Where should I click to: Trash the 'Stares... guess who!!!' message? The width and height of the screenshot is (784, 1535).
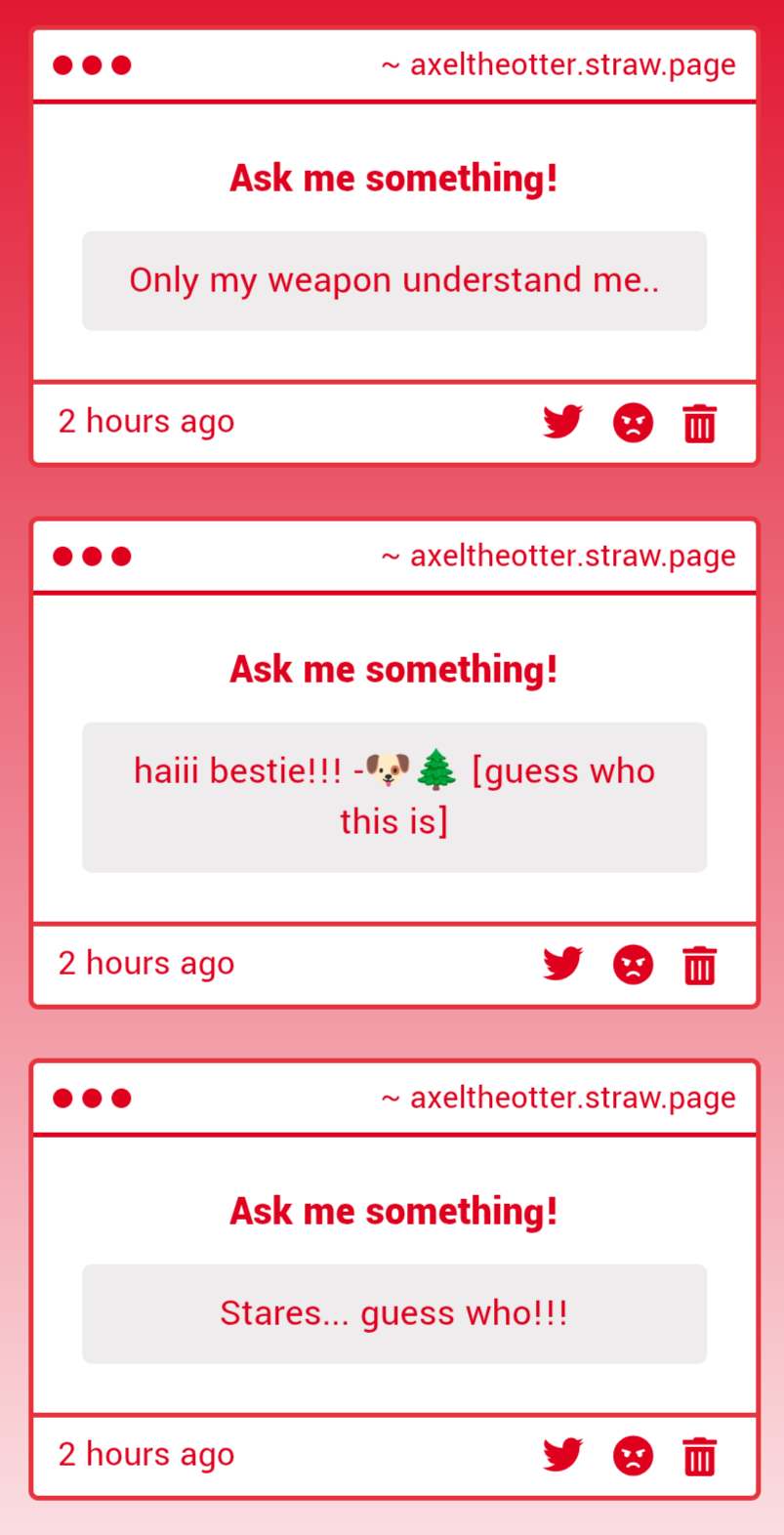(x=700, y=1456)
